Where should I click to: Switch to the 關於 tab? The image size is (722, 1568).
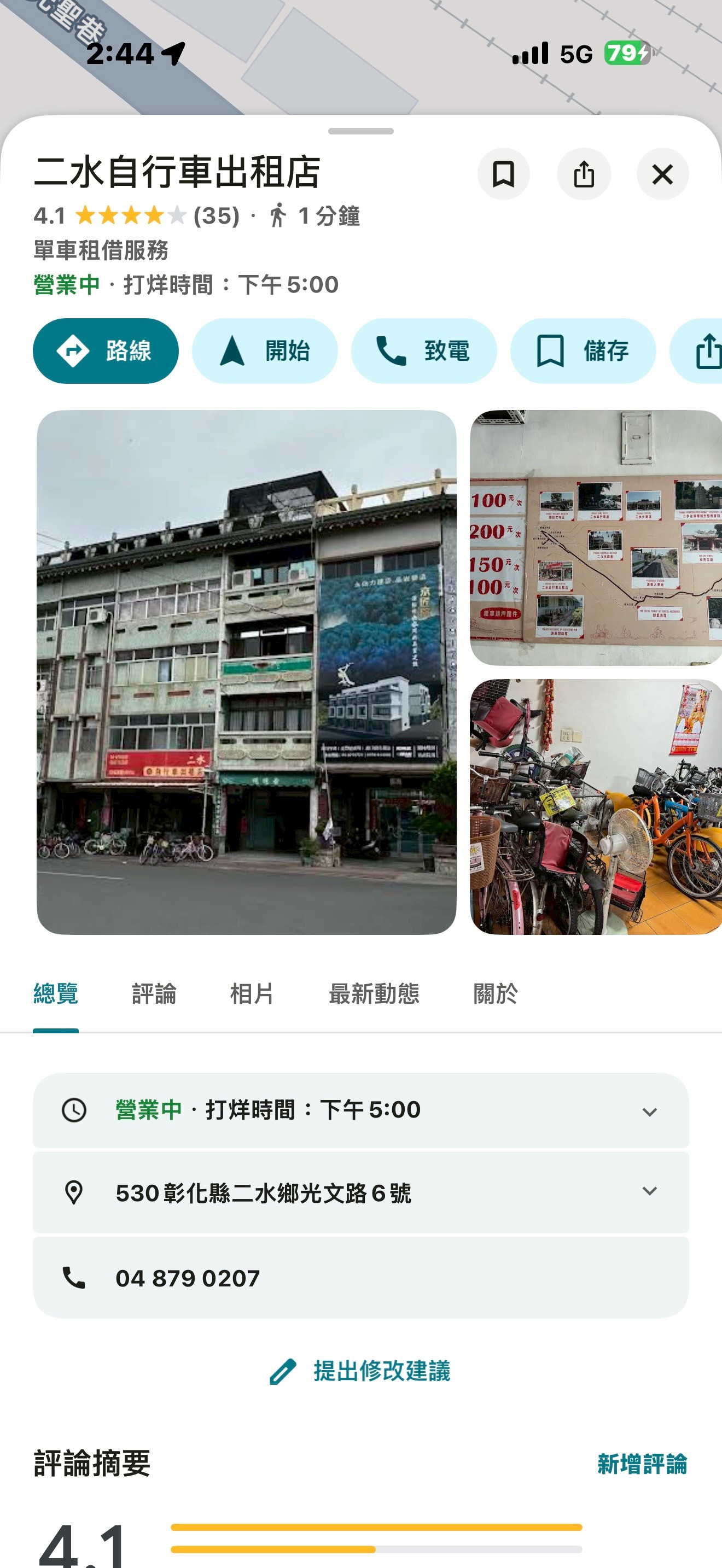click(x=496, y=993)
